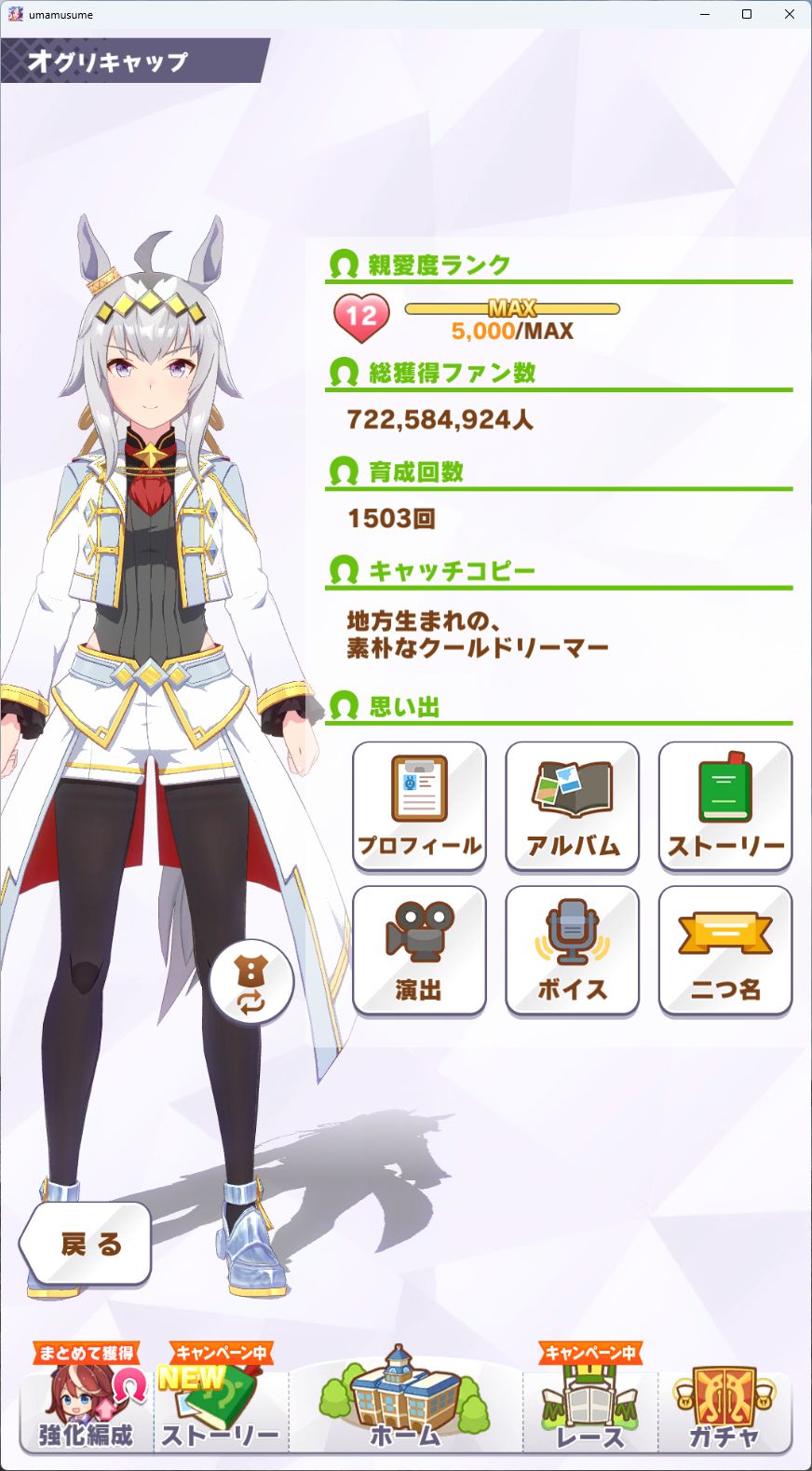Close the umamusume window
Viewport: 812px width, 1471px height.
790,14
